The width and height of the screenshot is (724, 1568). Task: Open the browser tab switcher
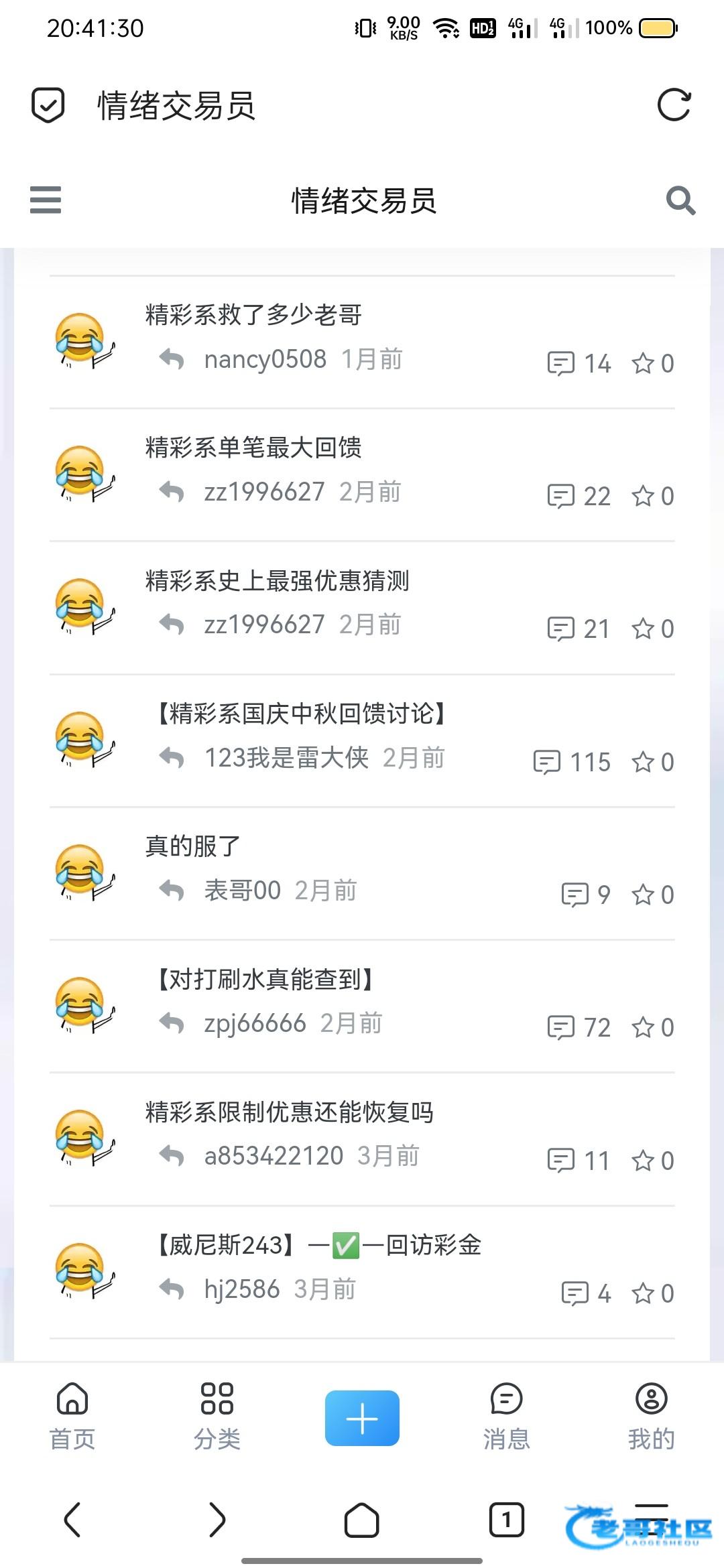(x=506, y=1519)
